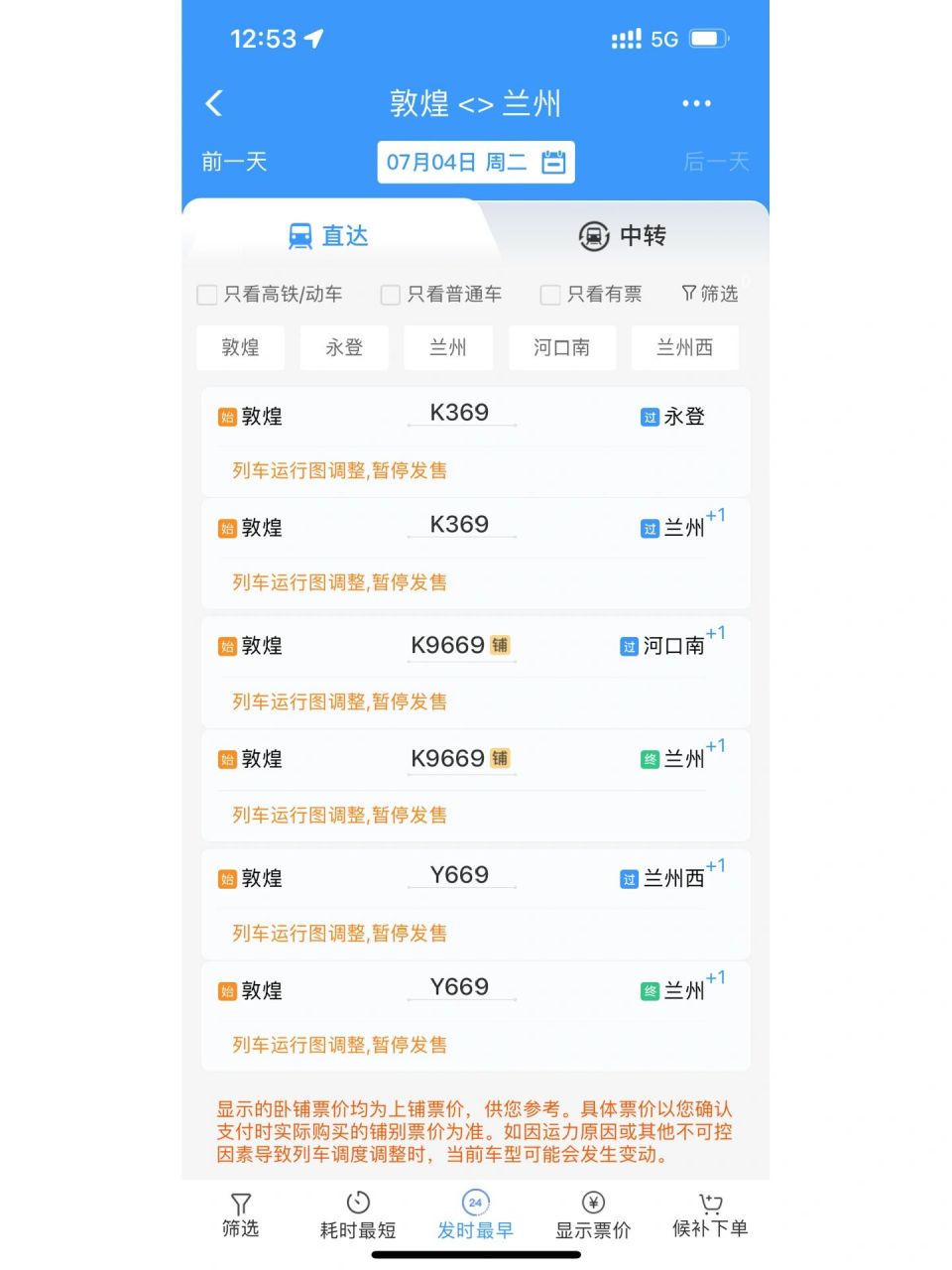Open the date picker calendar icon
The width and height of the screenshot is (952, 1270).
[x=554, y=162]
